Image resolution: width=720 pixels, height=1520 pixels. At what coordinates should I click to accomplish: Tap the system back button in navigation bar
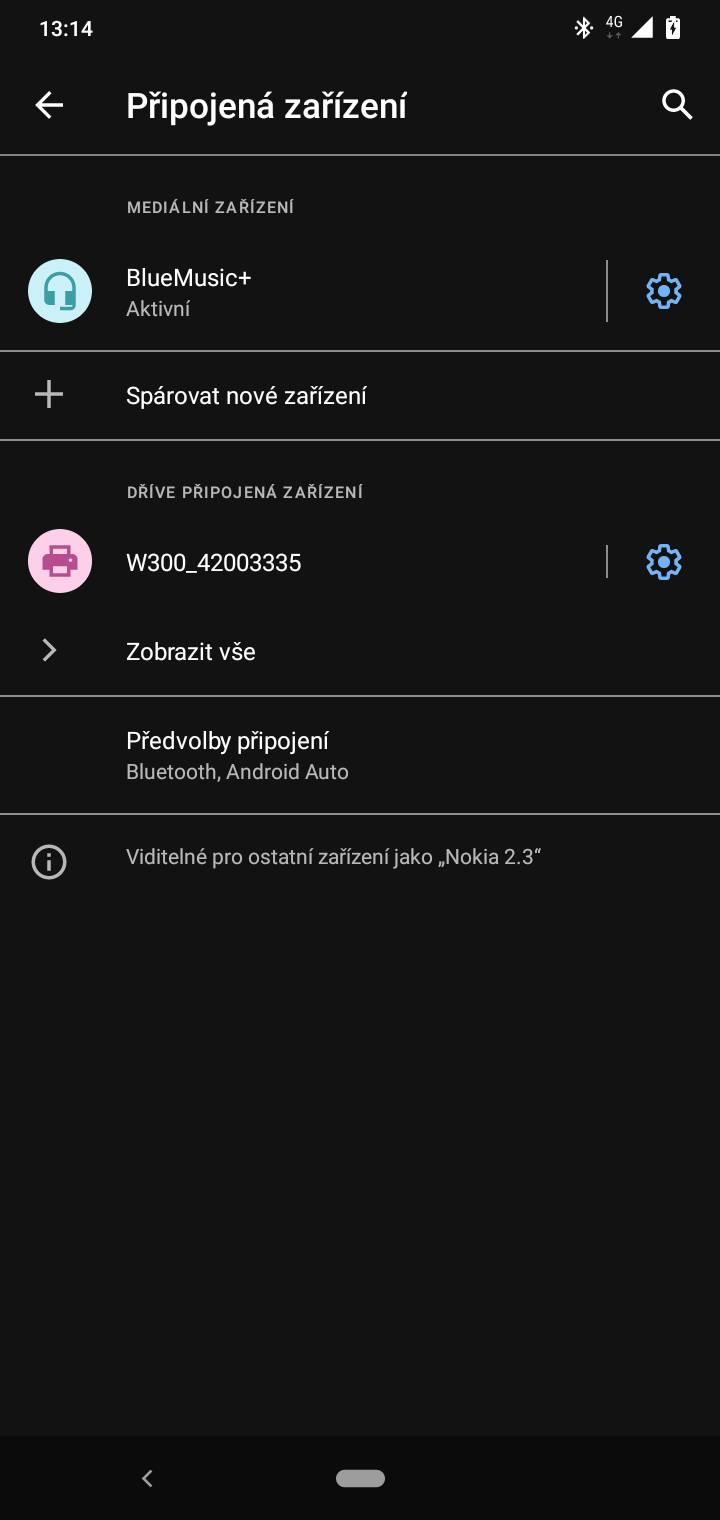pyautogui.click(x=148, y=1478)
